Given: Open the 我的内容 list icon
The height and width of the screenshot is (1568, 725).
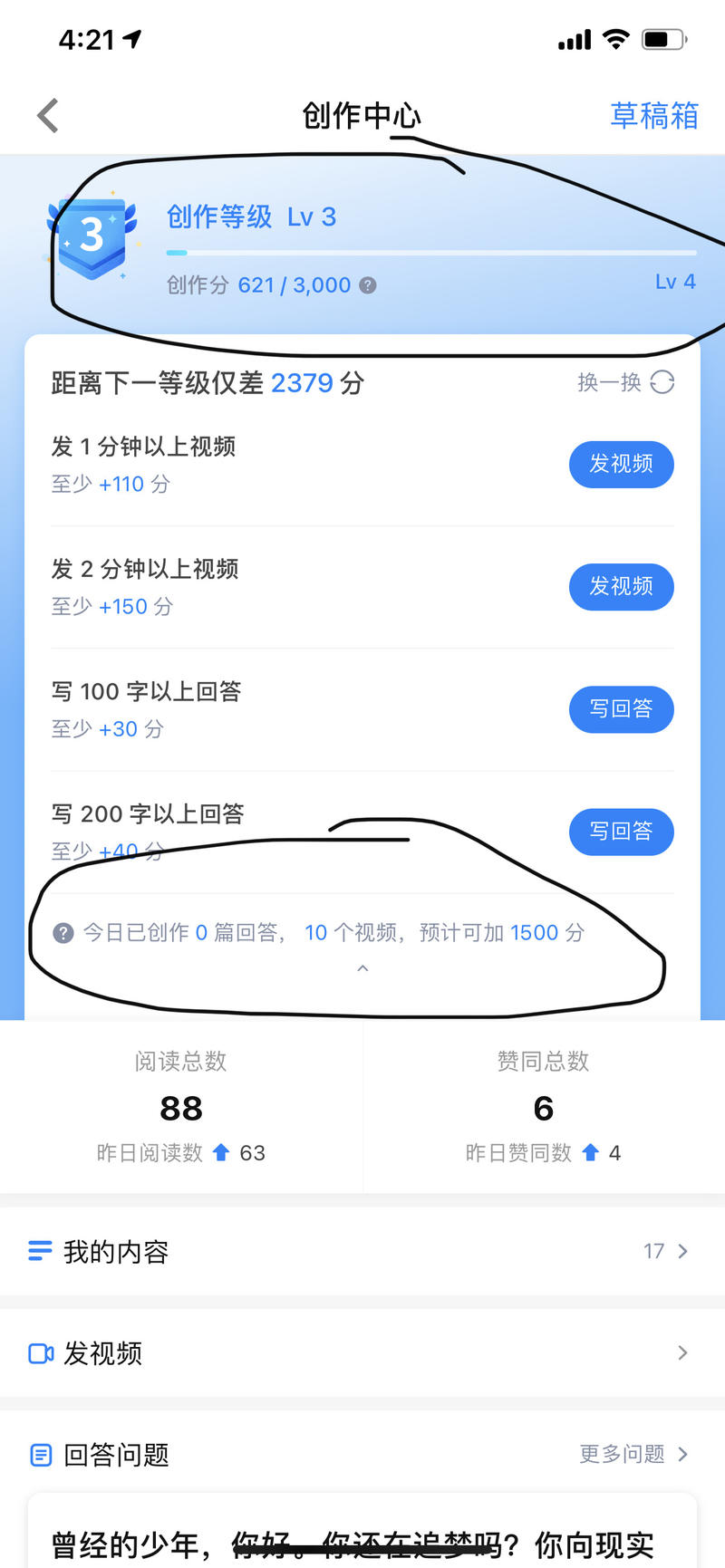Looking at the screenshot, I should click(39, 1251).
